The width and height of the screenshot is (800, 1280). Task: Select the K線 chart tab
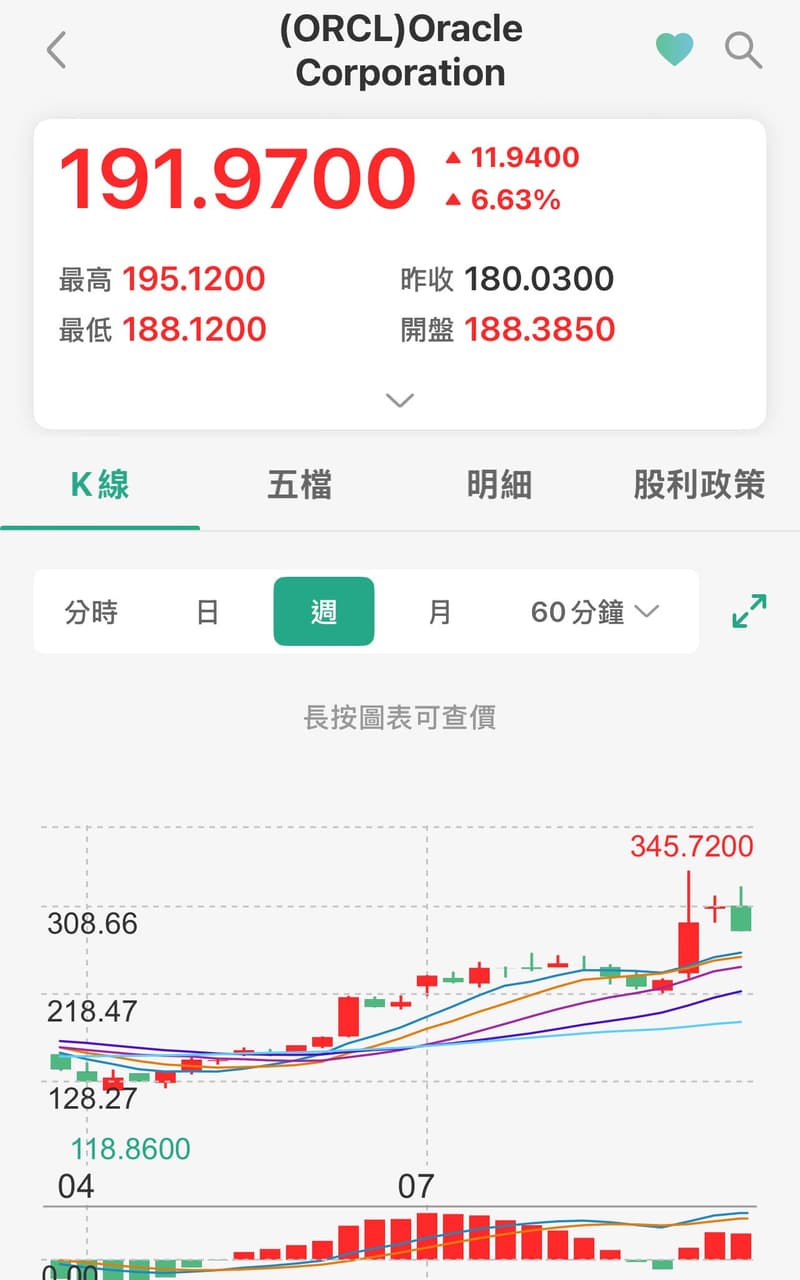point(100,484)
